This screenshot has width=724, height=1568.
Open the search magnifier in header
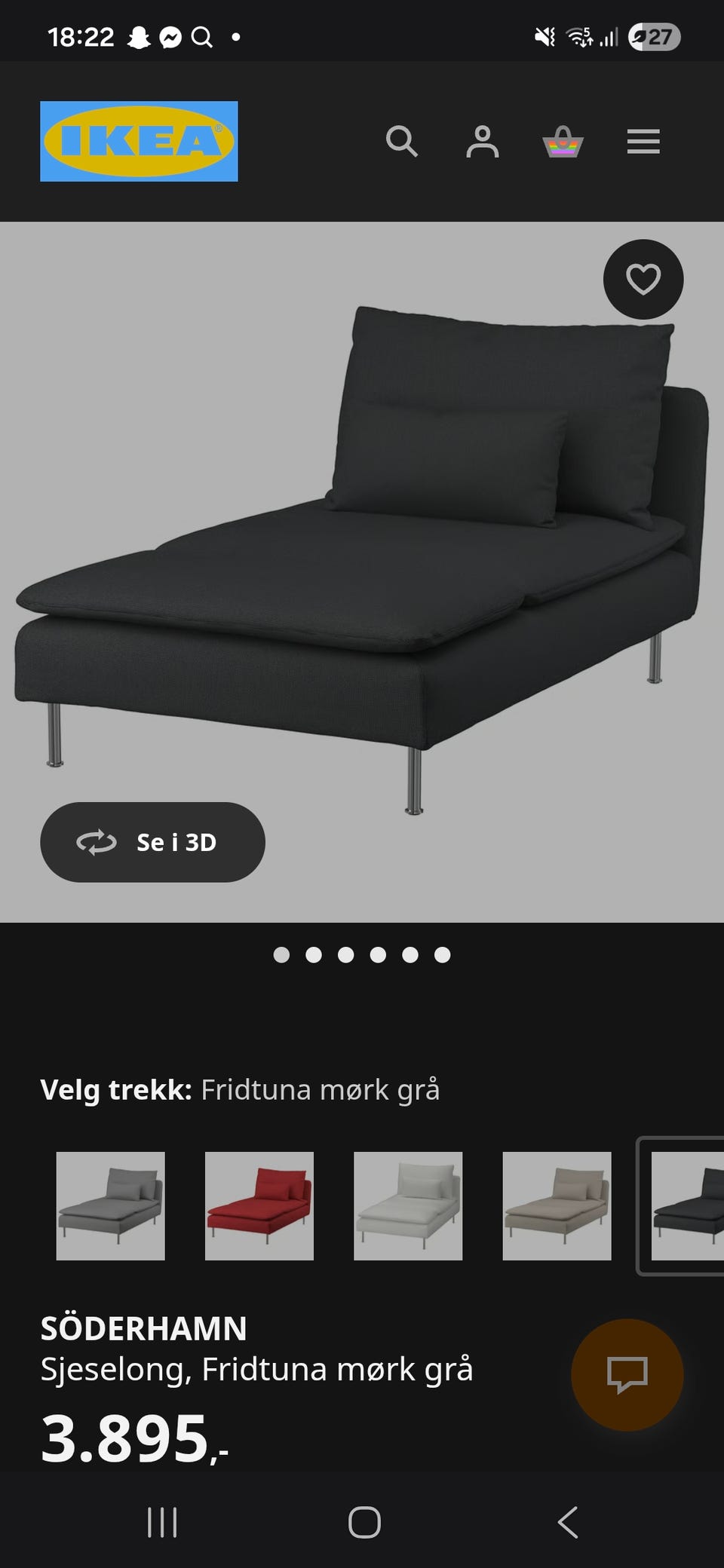pyautogui.click(x=401, y=141)
